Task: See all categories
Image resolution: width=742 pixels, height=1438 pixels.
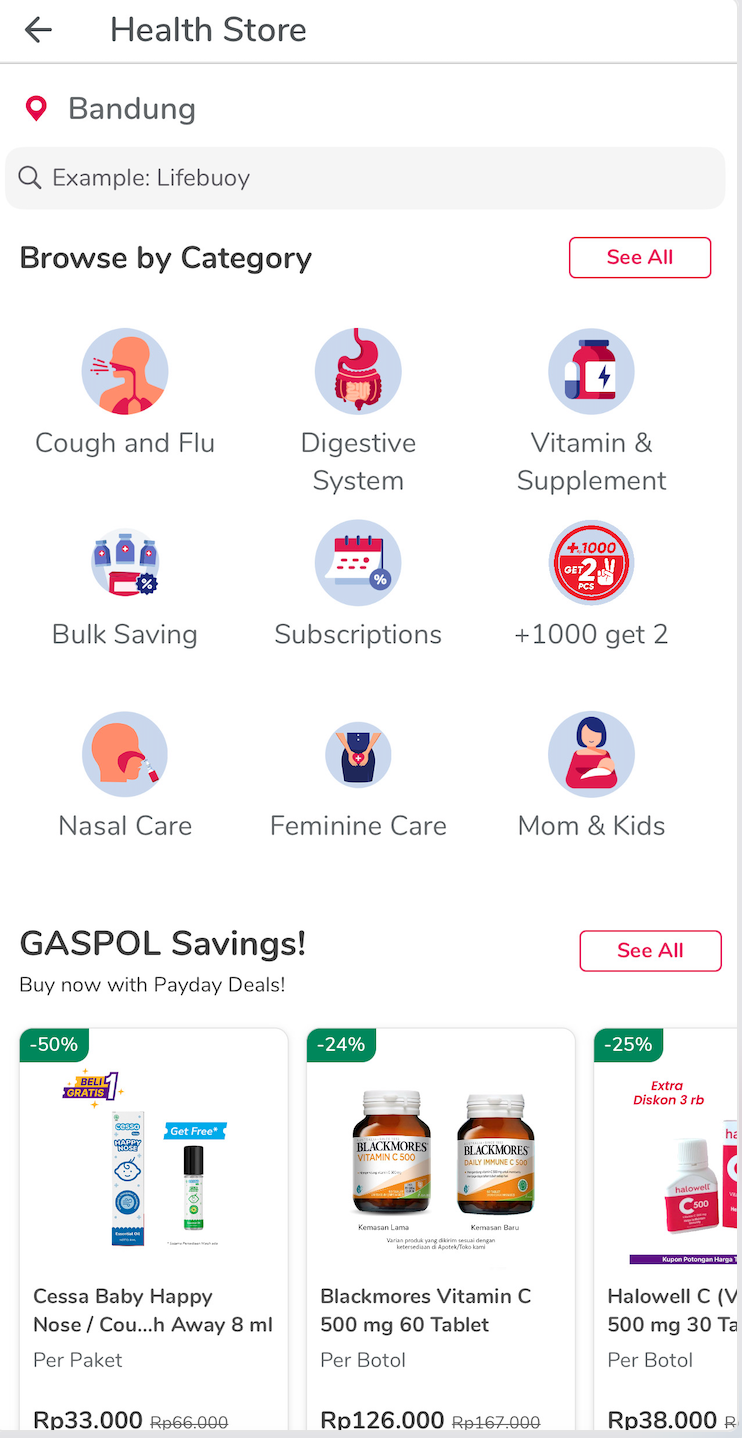Action: point(639,257)
